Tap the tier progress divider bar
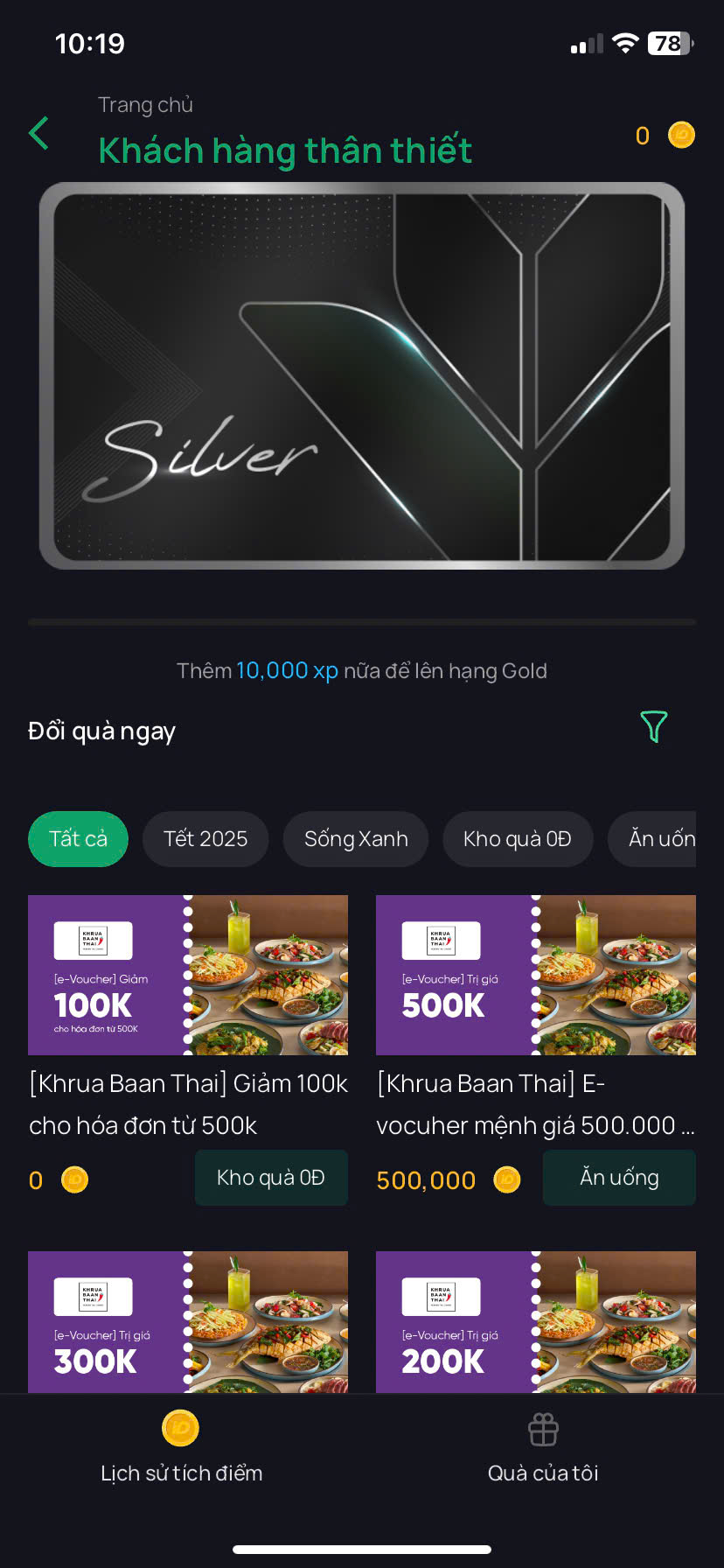The width and height of the screenshot is (724, 1568). pos(362,622)
